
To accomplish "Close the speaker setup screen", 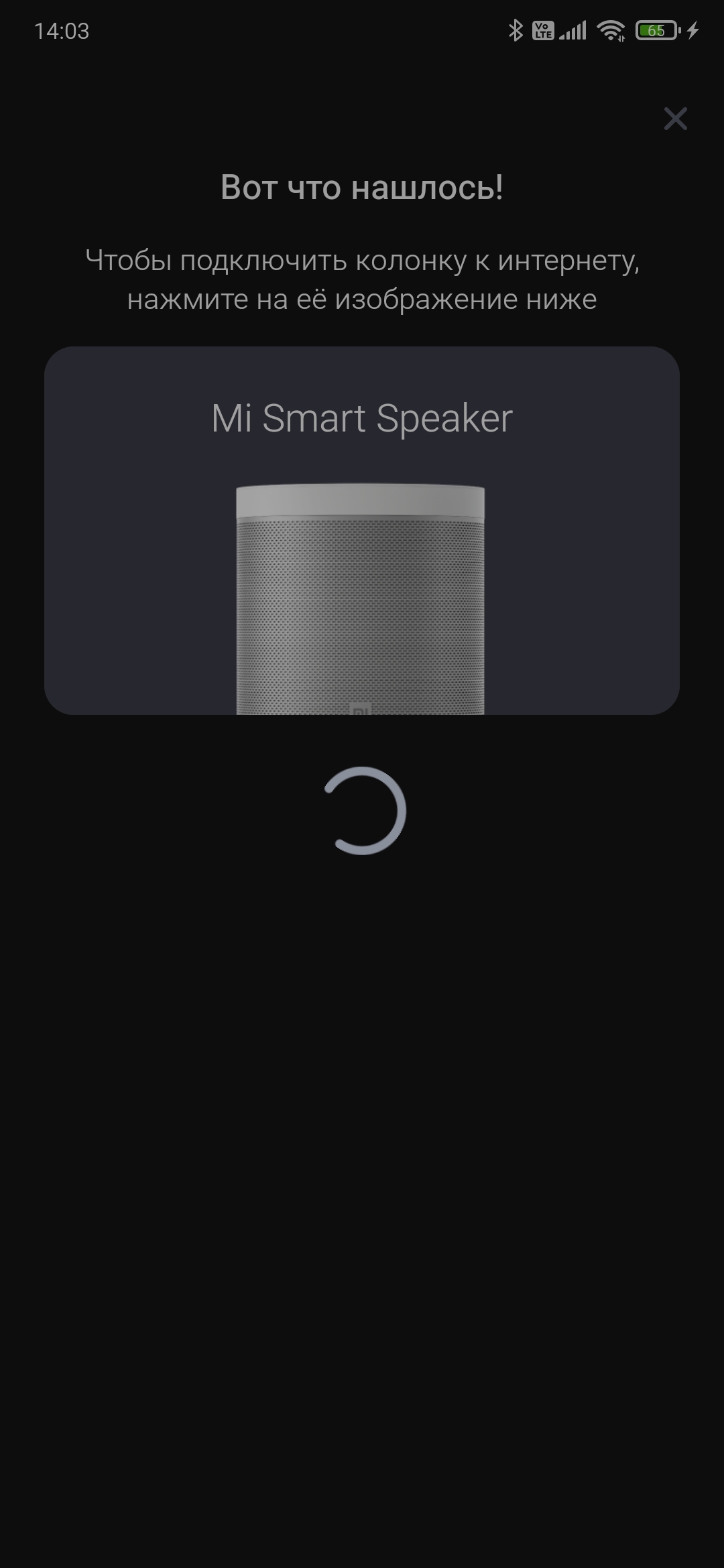I will point(675,119).
